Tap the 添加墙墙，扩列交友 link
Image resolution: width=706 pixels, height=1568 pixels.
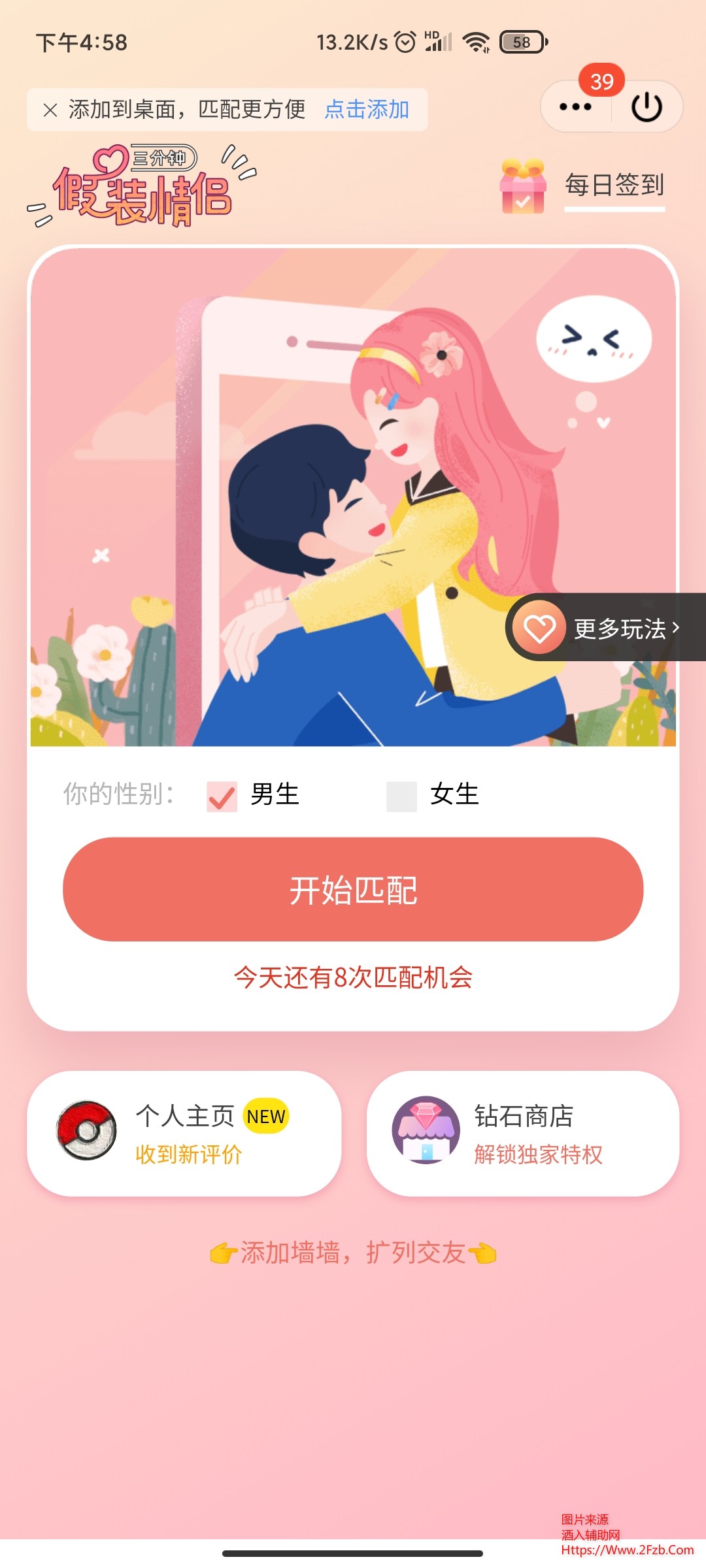353,1252
